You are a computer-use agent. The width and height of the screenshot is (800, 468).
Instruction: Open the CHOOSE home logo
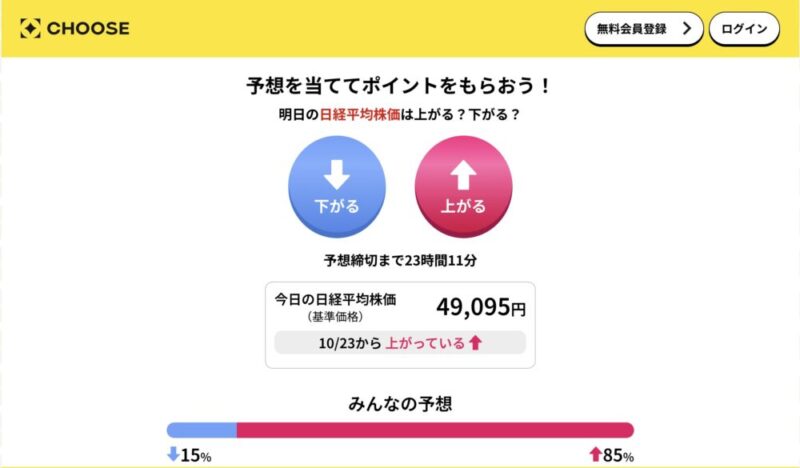[75, 29]
